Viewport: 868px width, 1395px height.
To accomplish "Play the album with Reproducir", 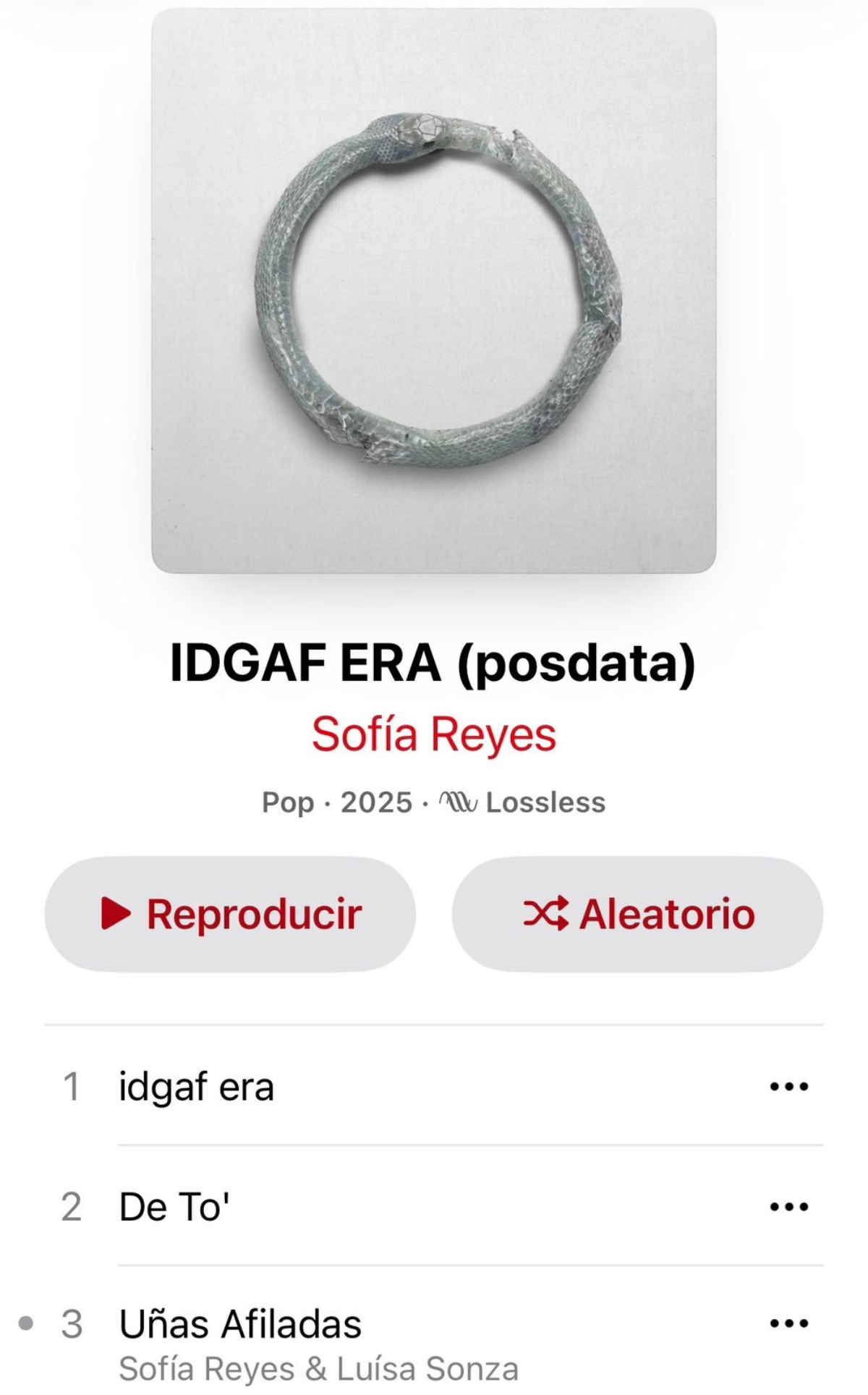I will tap(230, 914).
